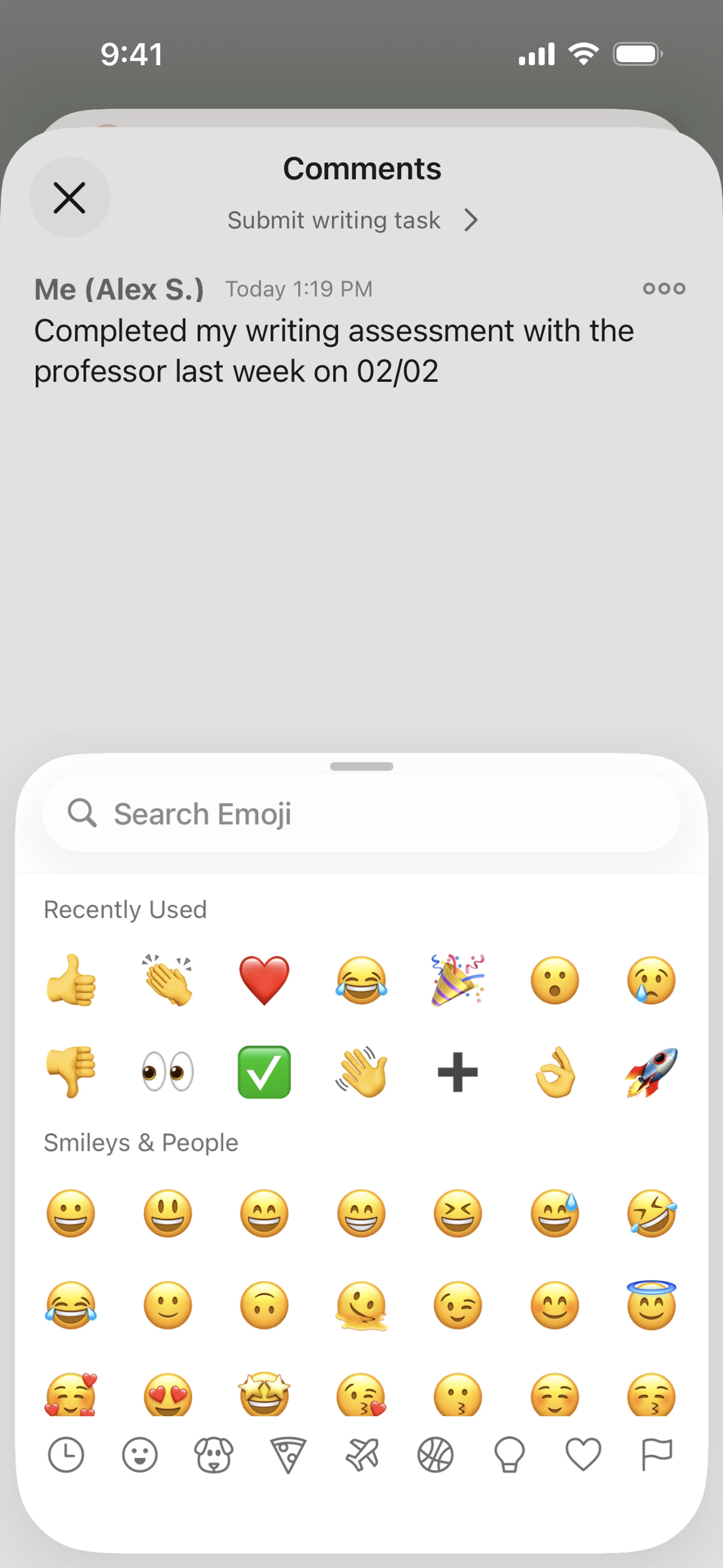The image size is (723, 1568).
Task: Jump to the Recently Used clock category
Action: point(66,1455)
